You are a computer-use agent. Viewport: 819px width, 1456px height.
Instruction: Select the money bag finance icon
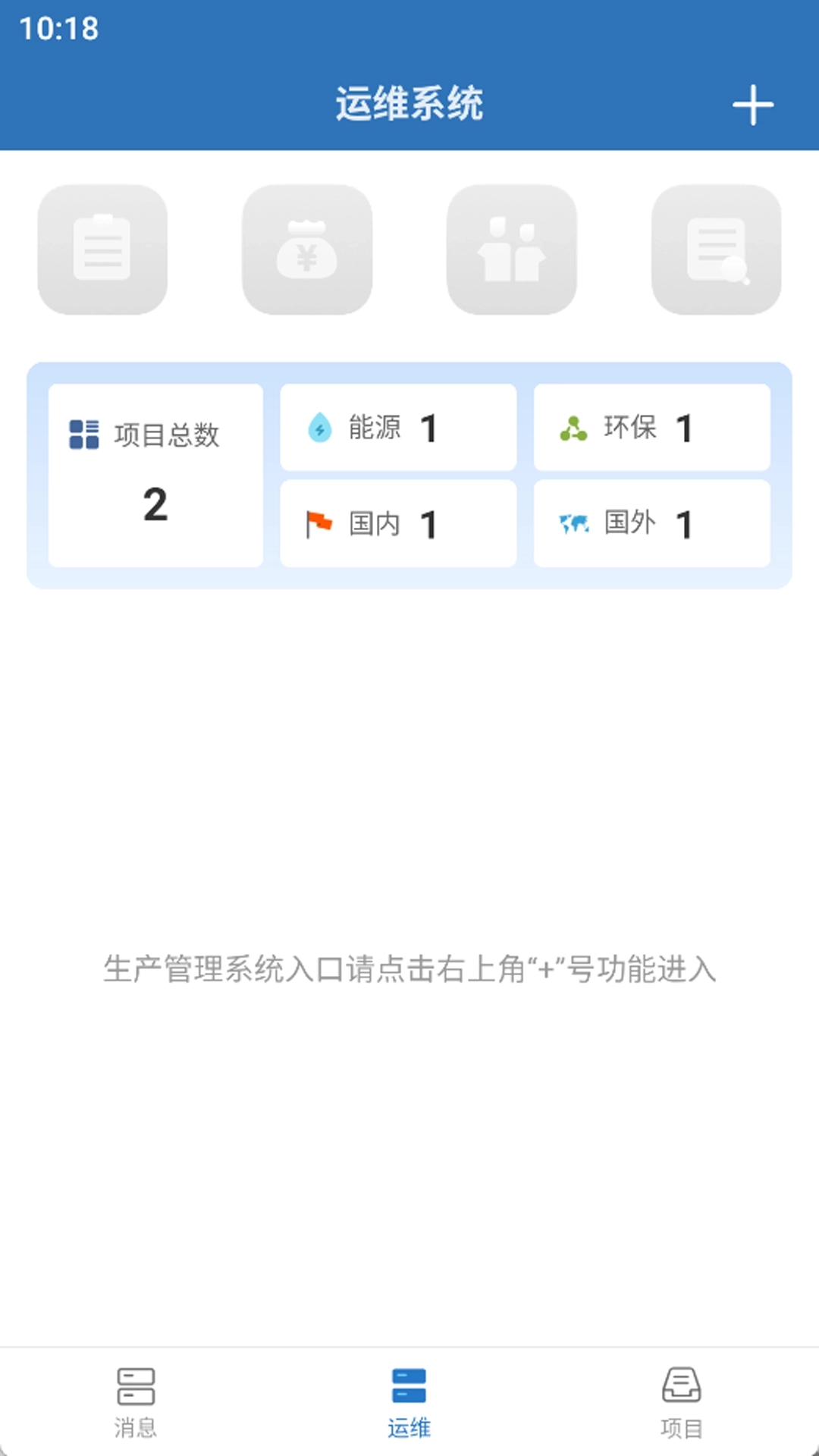click(308, 251)
